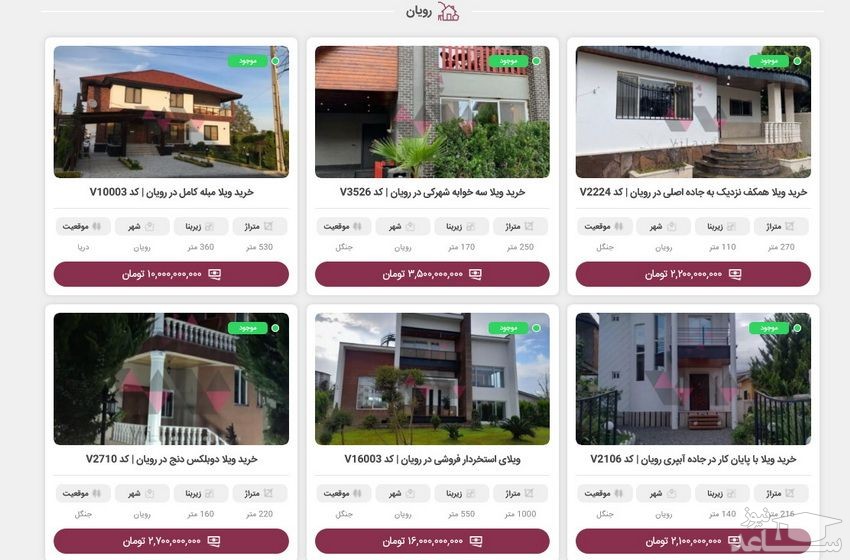The height and width of the screenshot is (560, 850).
Task: Open villa listing photo code V2224
Action: click(x=693, y=111)
